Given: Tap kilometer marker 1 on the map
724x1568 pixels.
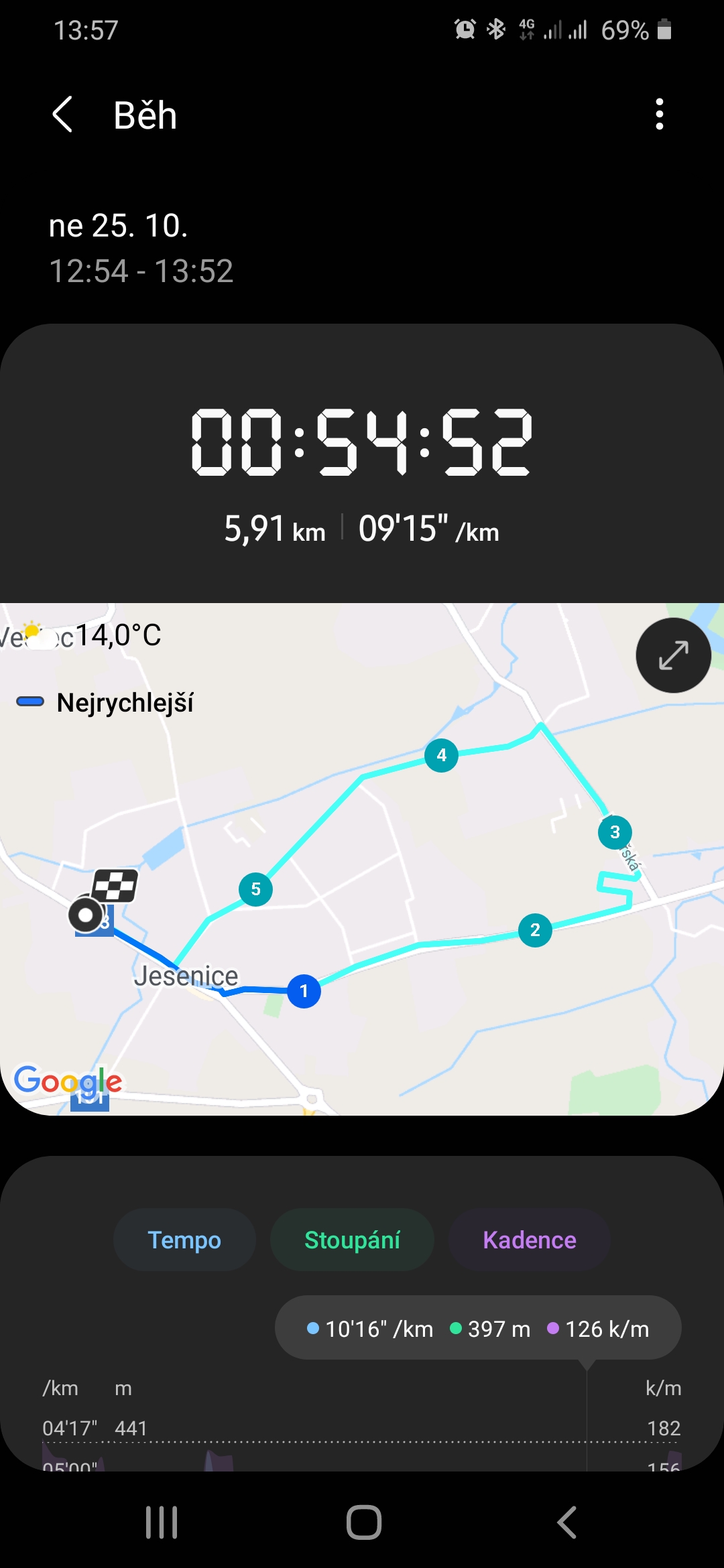Looking at the screenshot, I should pyautogui.click(x=304, y=991).
